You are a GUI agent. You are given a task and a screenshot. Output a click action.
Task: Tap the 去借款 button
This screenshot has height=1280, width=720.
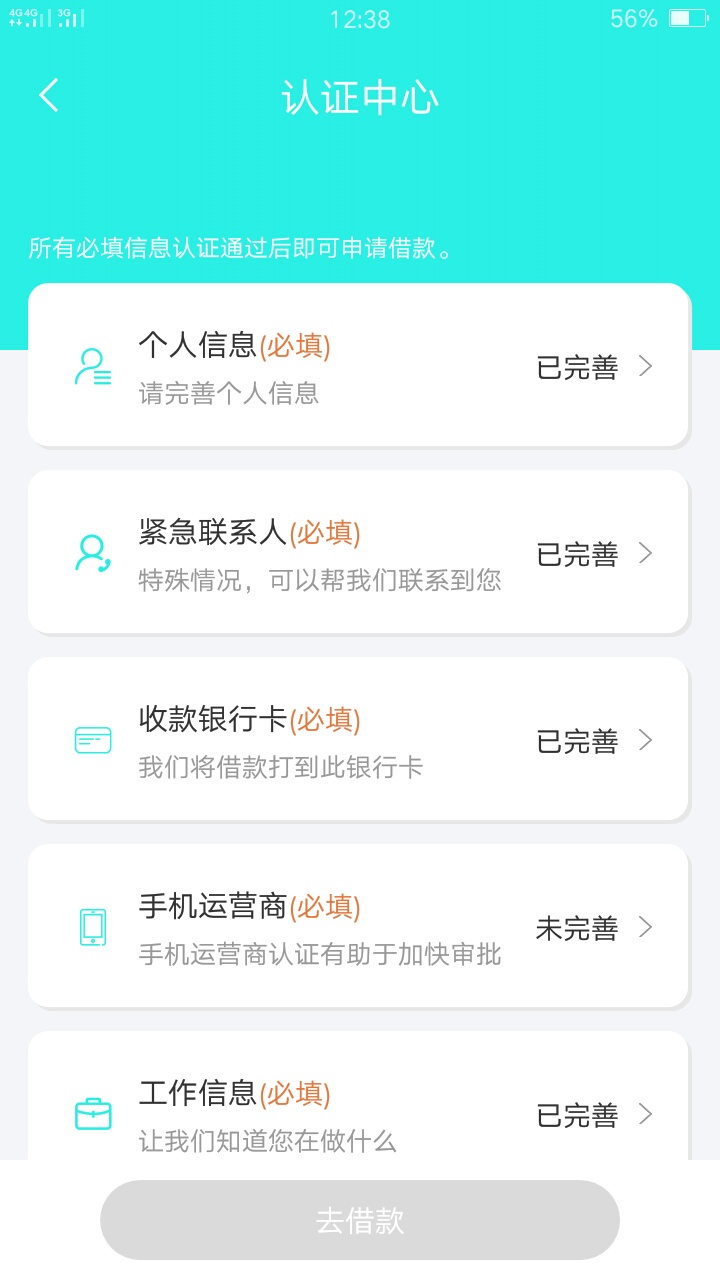tap(360, 1220)
